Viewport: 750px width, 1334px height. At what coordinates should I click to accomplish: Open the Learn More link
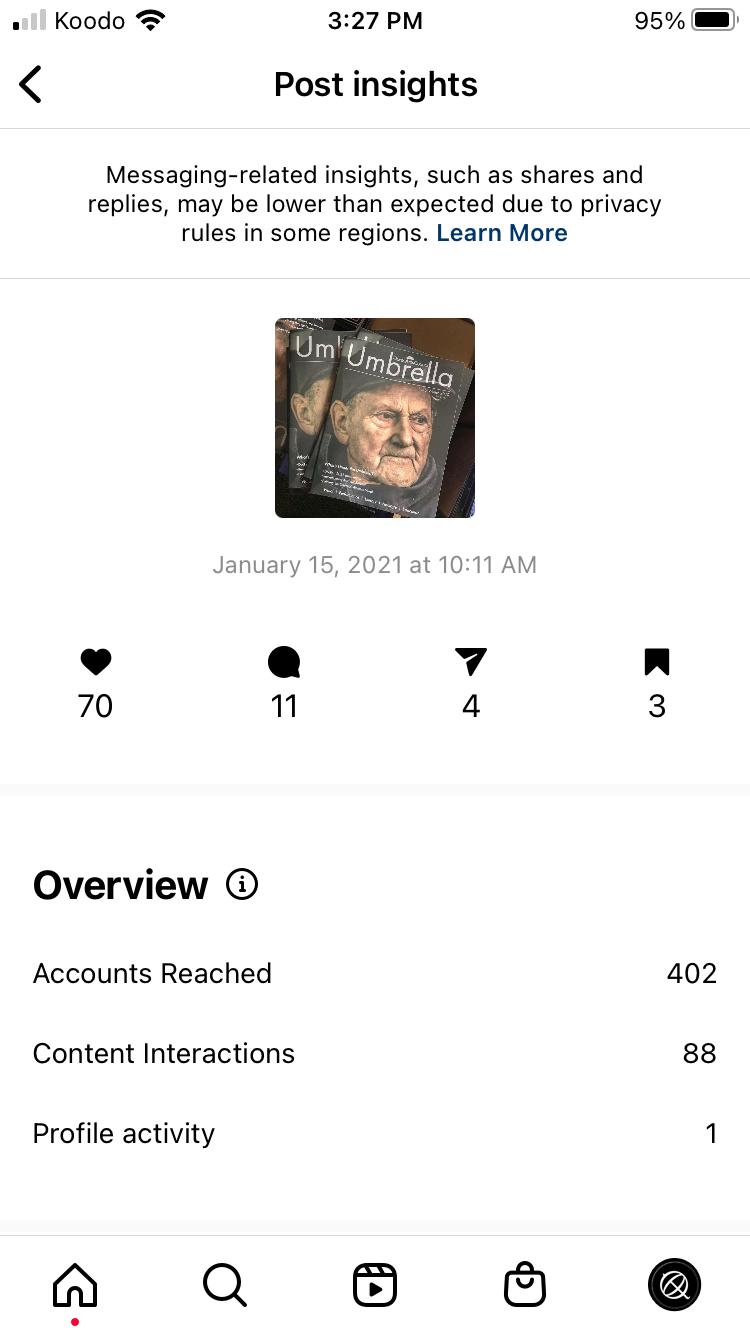[502, 233]
